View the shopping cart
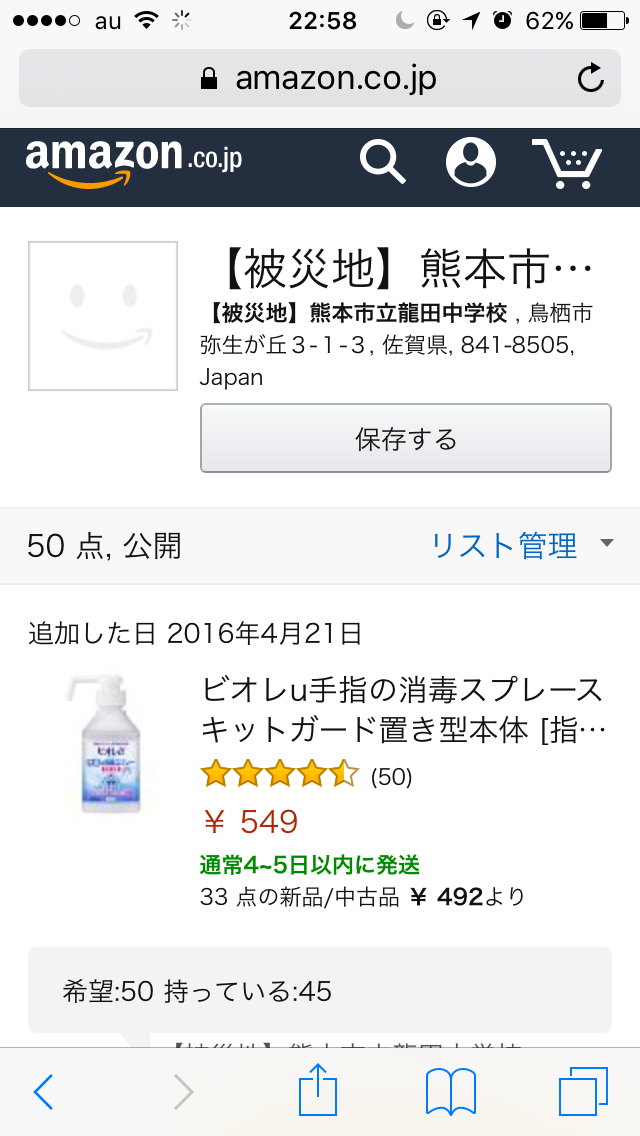Image resolution: width=640 pixels, height=1136 pixels. point(566,164)
